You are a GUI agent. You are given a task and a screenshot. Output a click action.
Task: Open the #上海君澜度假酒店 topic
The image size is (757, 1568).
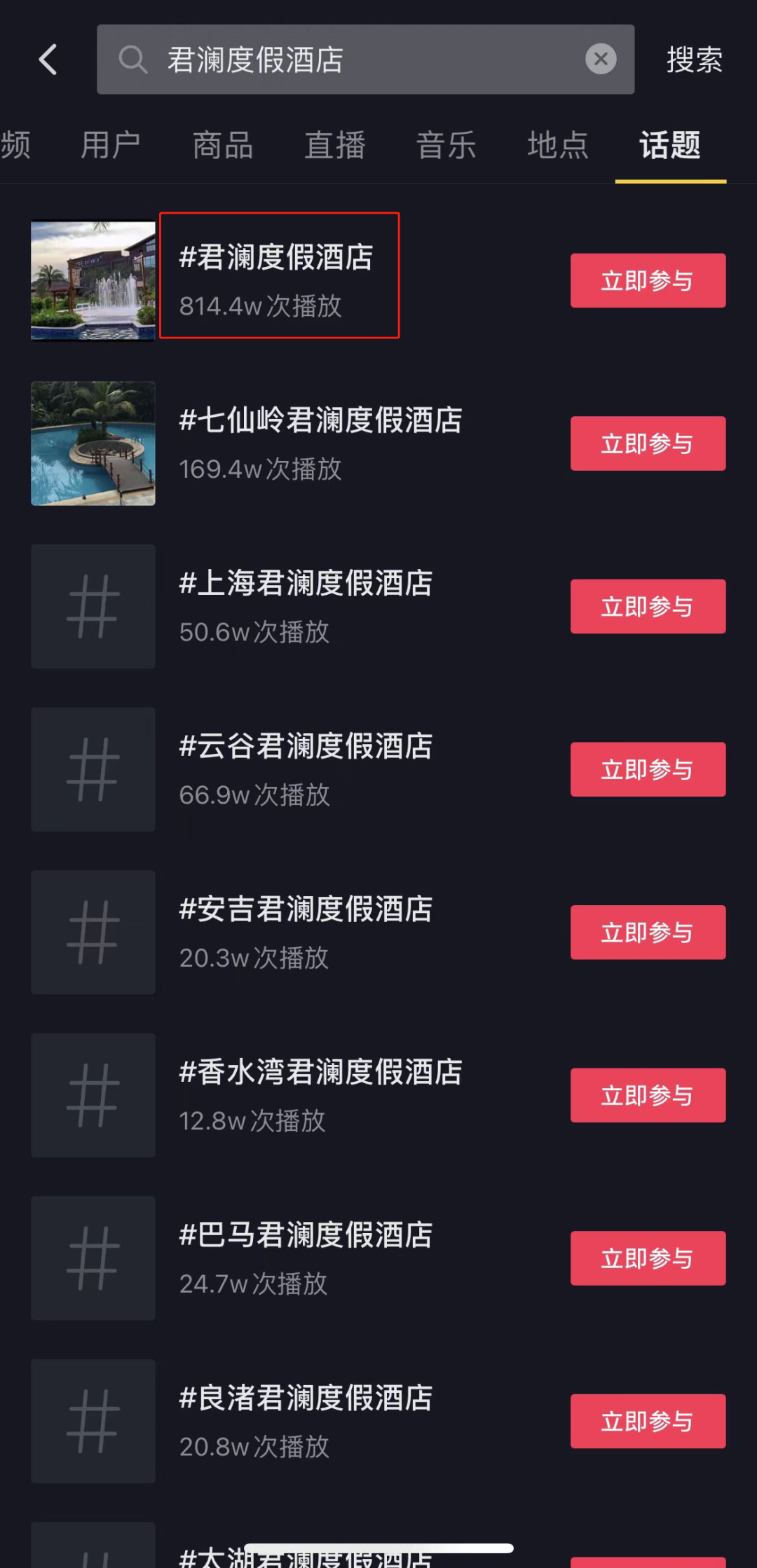pos(306,584)
